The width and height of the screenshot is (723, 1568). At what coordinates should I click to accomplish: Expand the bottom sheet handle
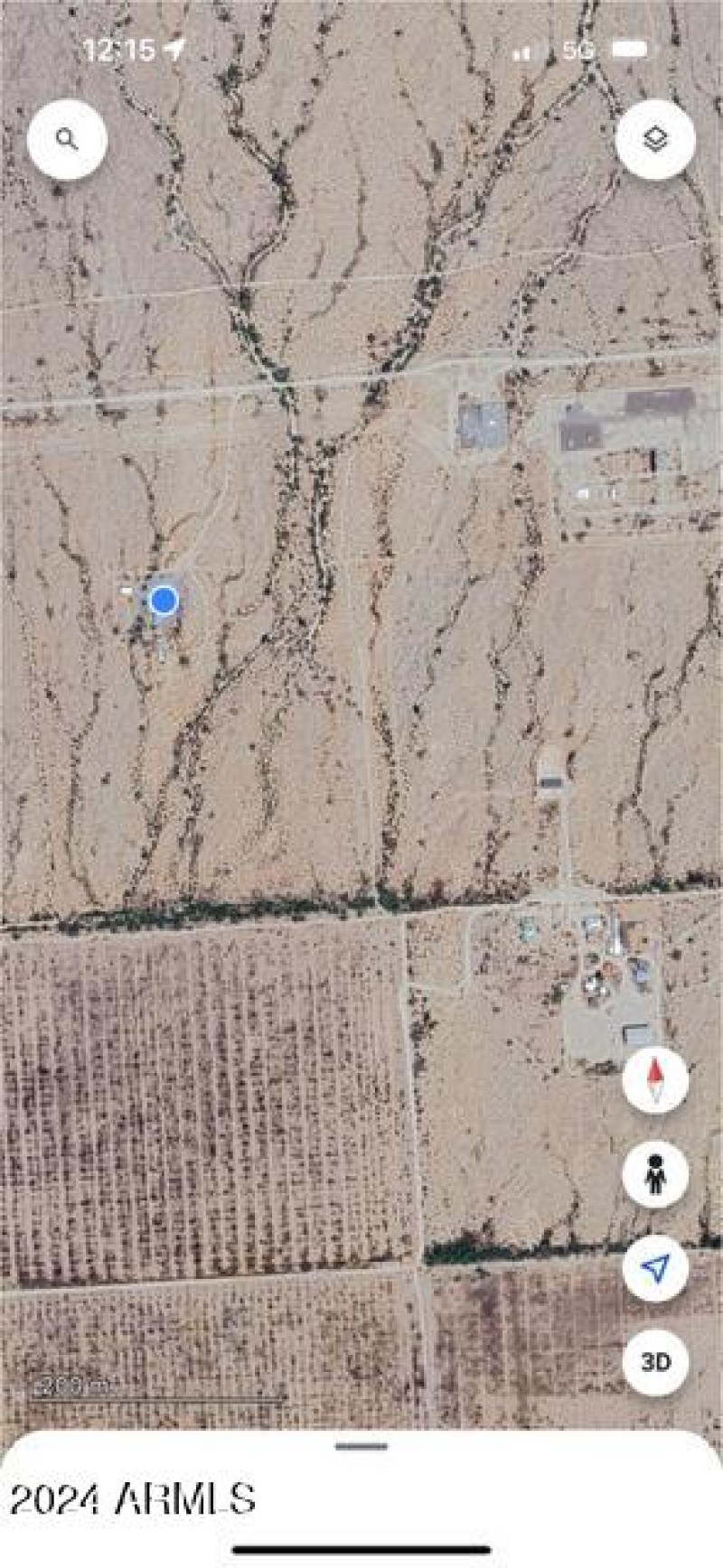click(361, 1446)
